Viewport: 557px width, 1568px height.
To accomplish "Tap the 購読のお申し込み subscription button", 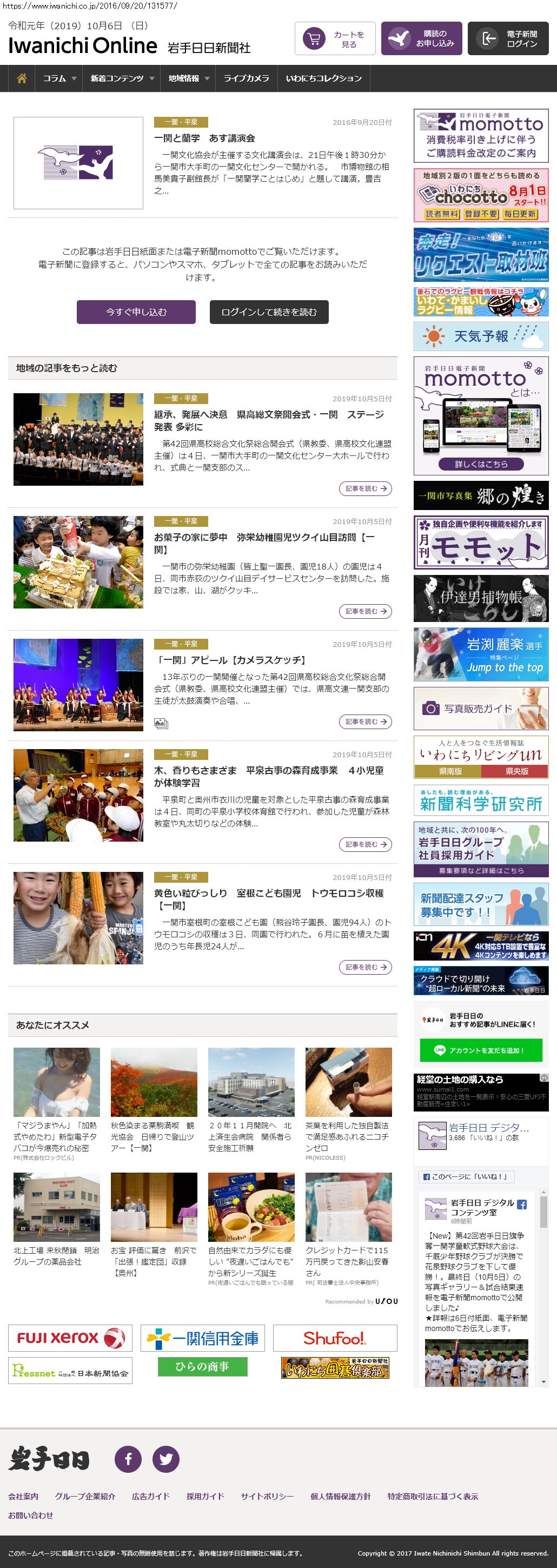I will 421,39.
